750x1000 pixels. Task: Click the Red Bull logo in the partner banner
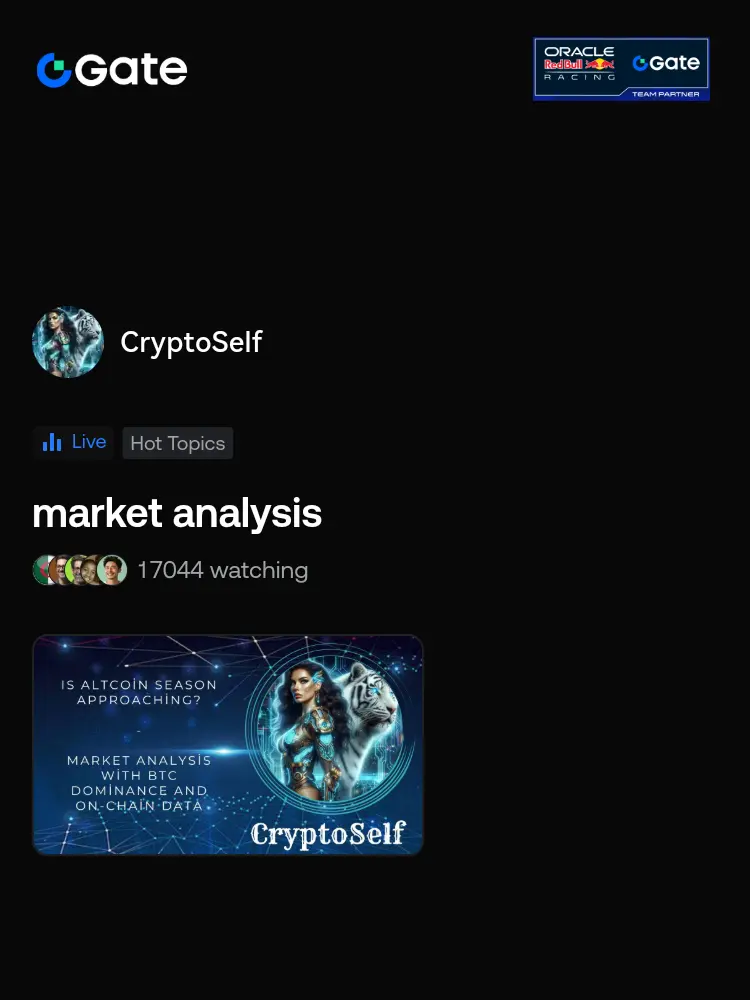578,66
